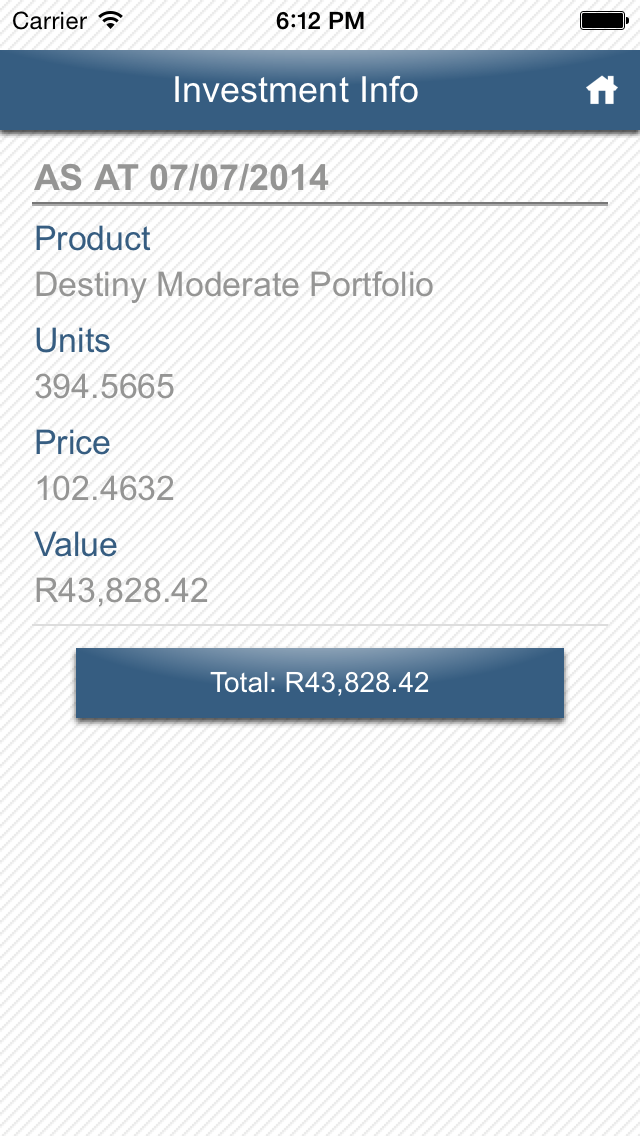Tap the Total: R43,828.42 button

tap(320, 682)
